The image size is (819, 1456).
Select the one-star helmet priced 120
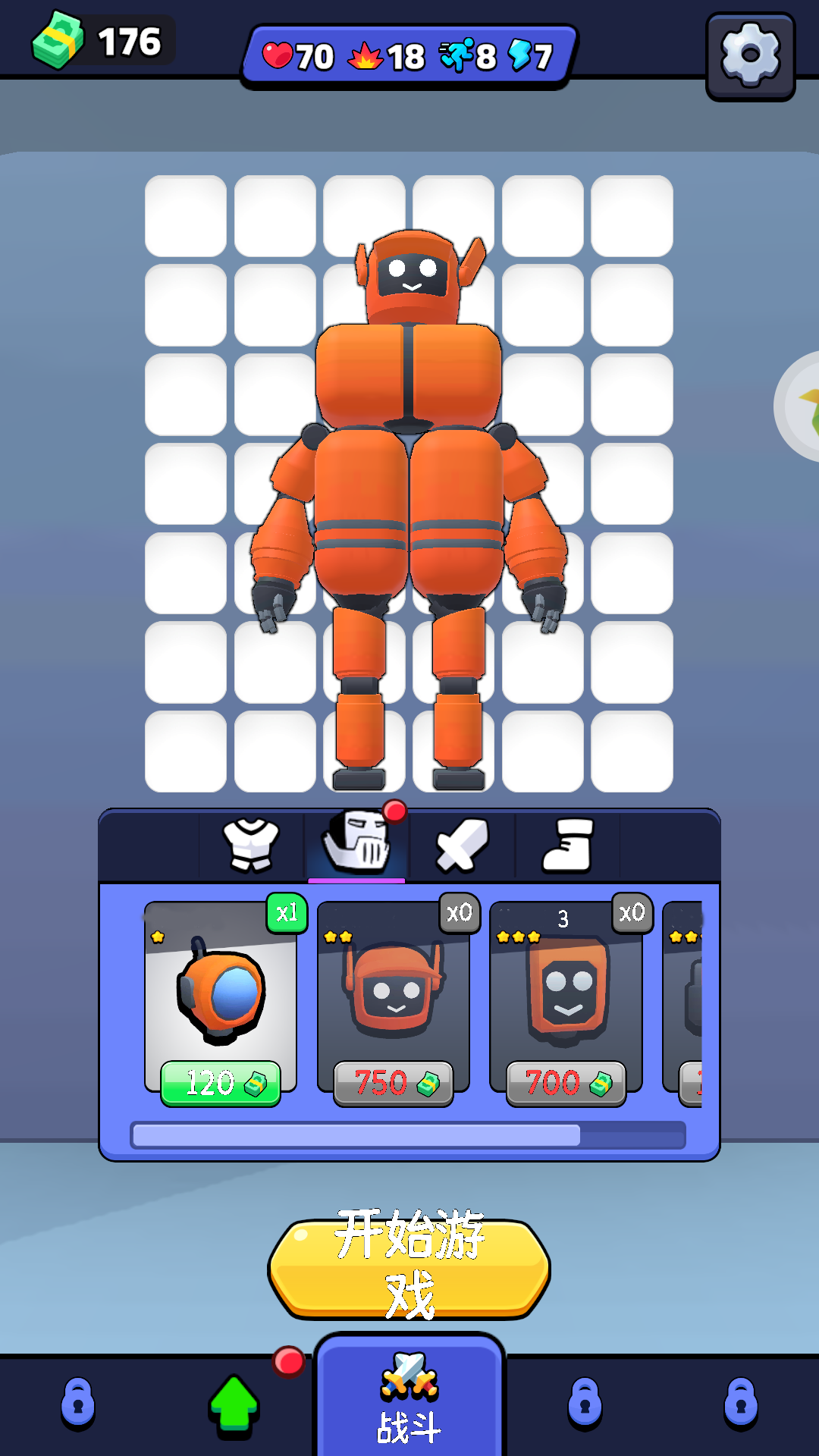click(x=221, y=997)
